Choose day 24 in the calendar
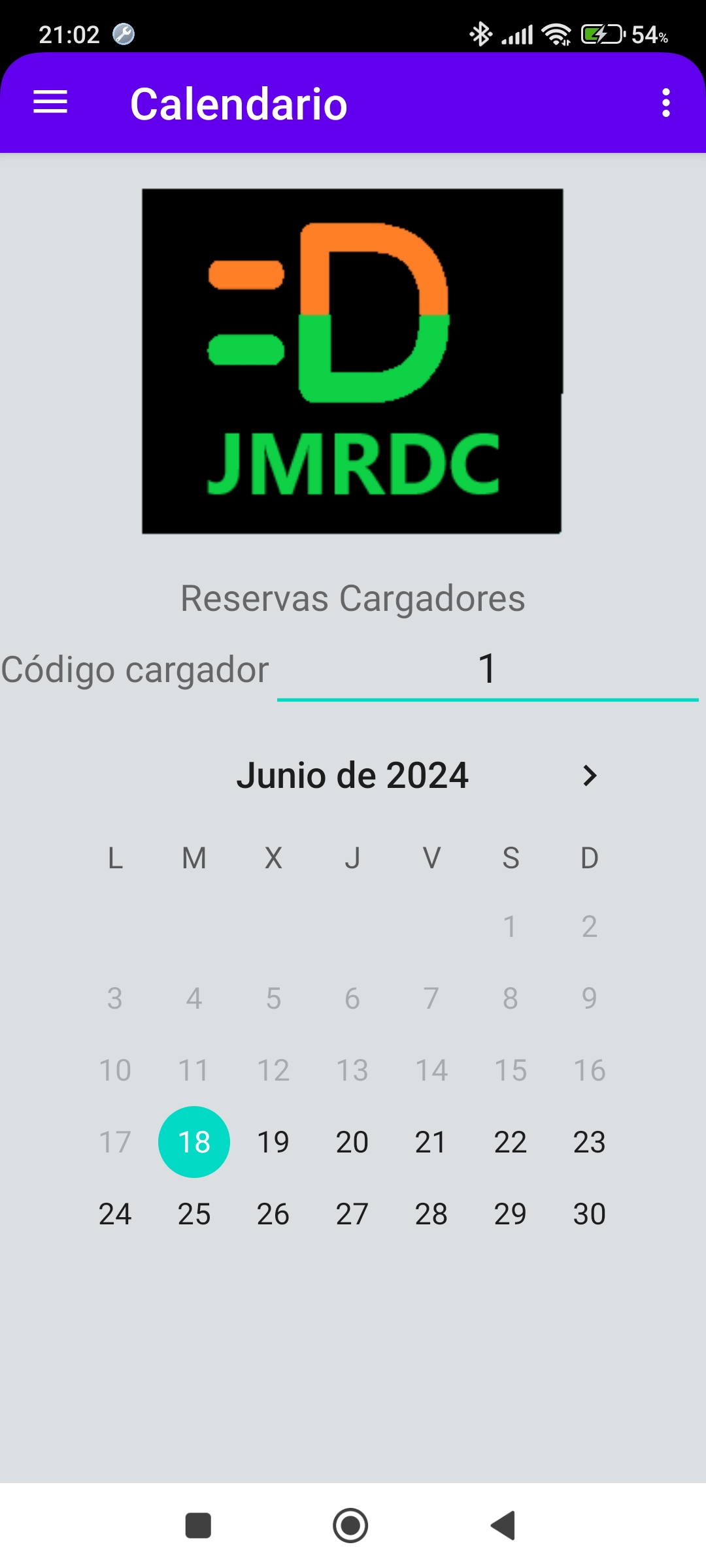 (x=115, y=1214)
